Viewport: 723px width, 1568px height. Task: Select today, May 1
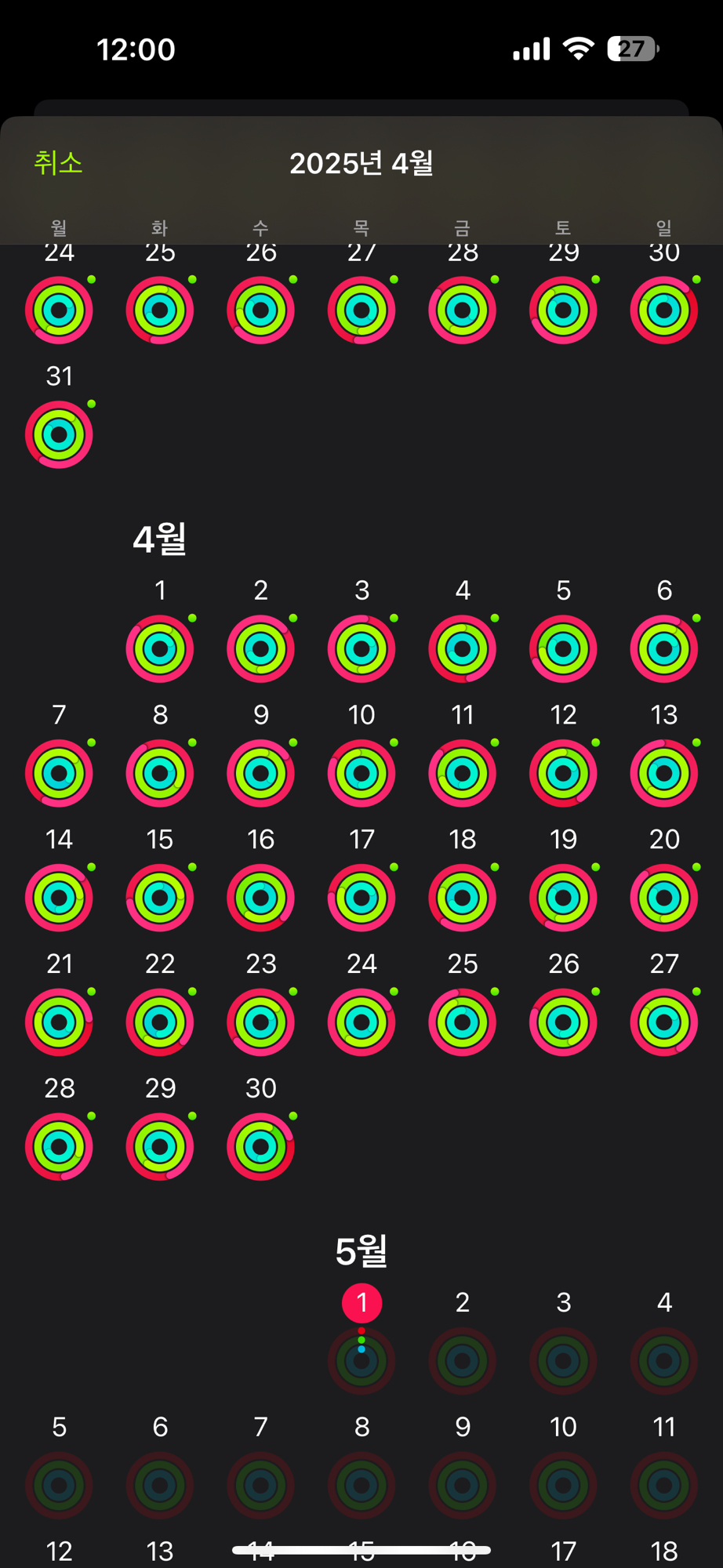click(x=361, y=1303)
